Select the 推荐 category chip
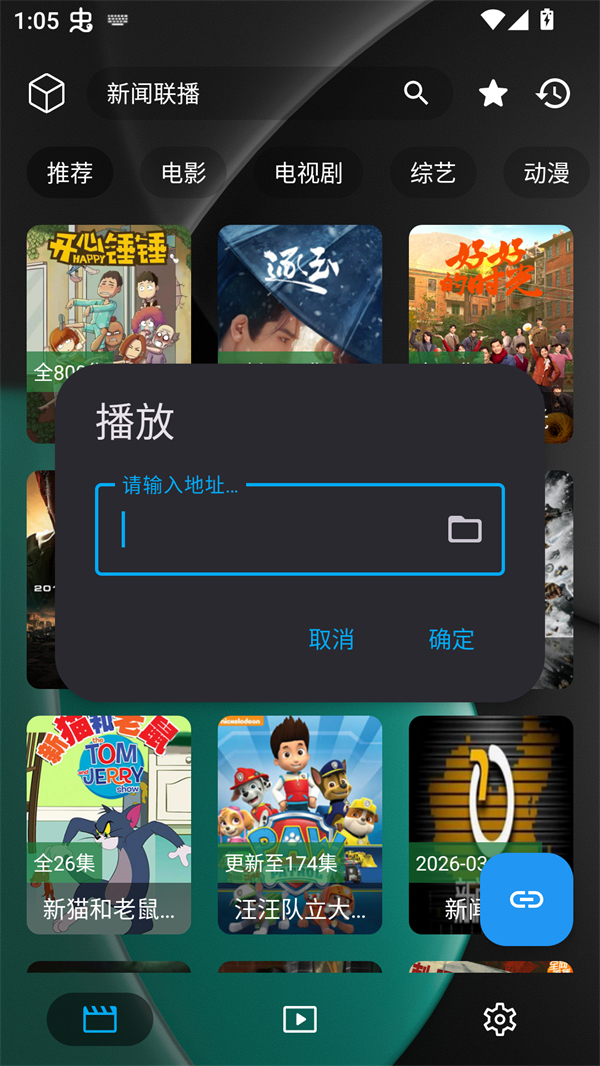Image resolution: width=600 pixels, height=1066 pixels. (70, 173)
